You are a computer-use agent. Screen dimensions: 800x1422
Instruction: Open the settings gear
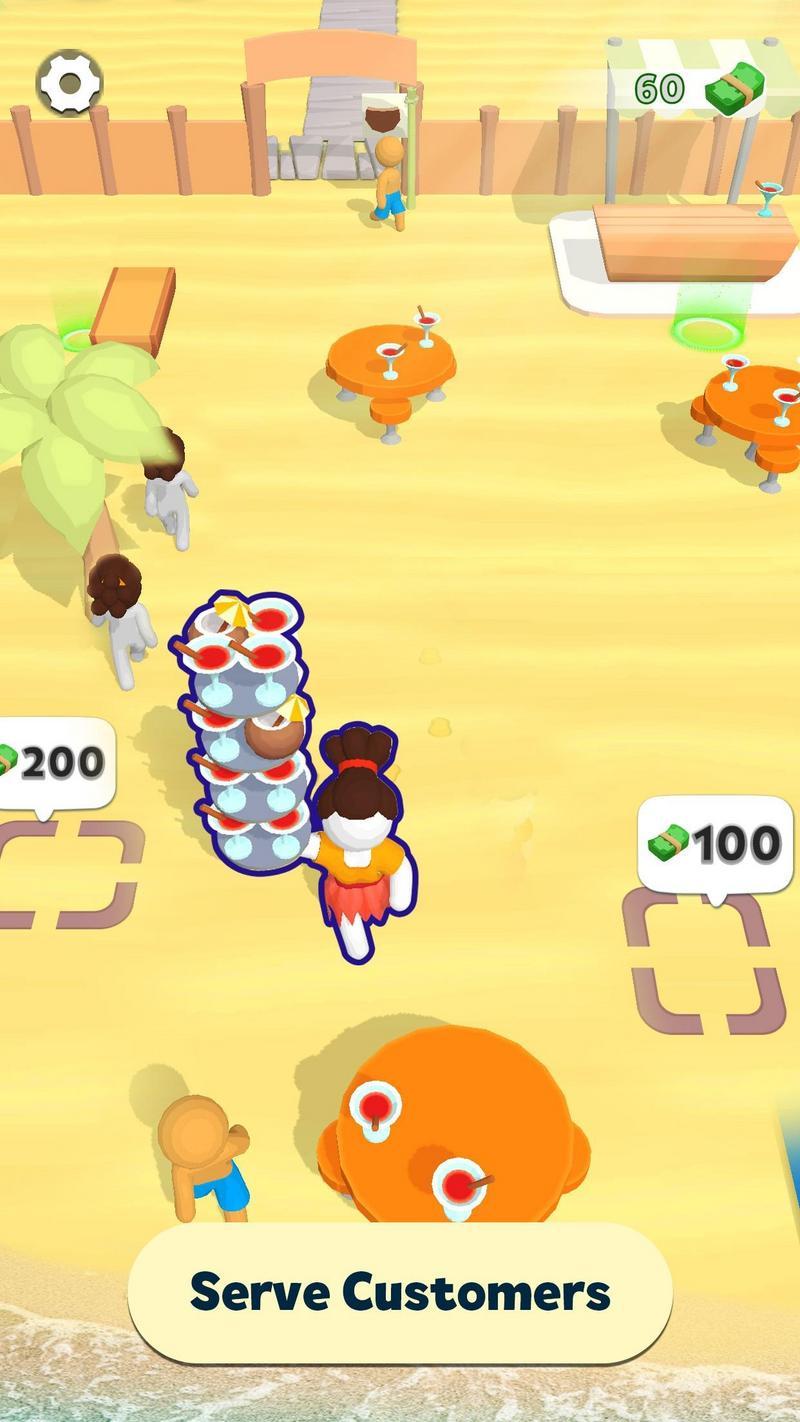(x=69, y=81)
